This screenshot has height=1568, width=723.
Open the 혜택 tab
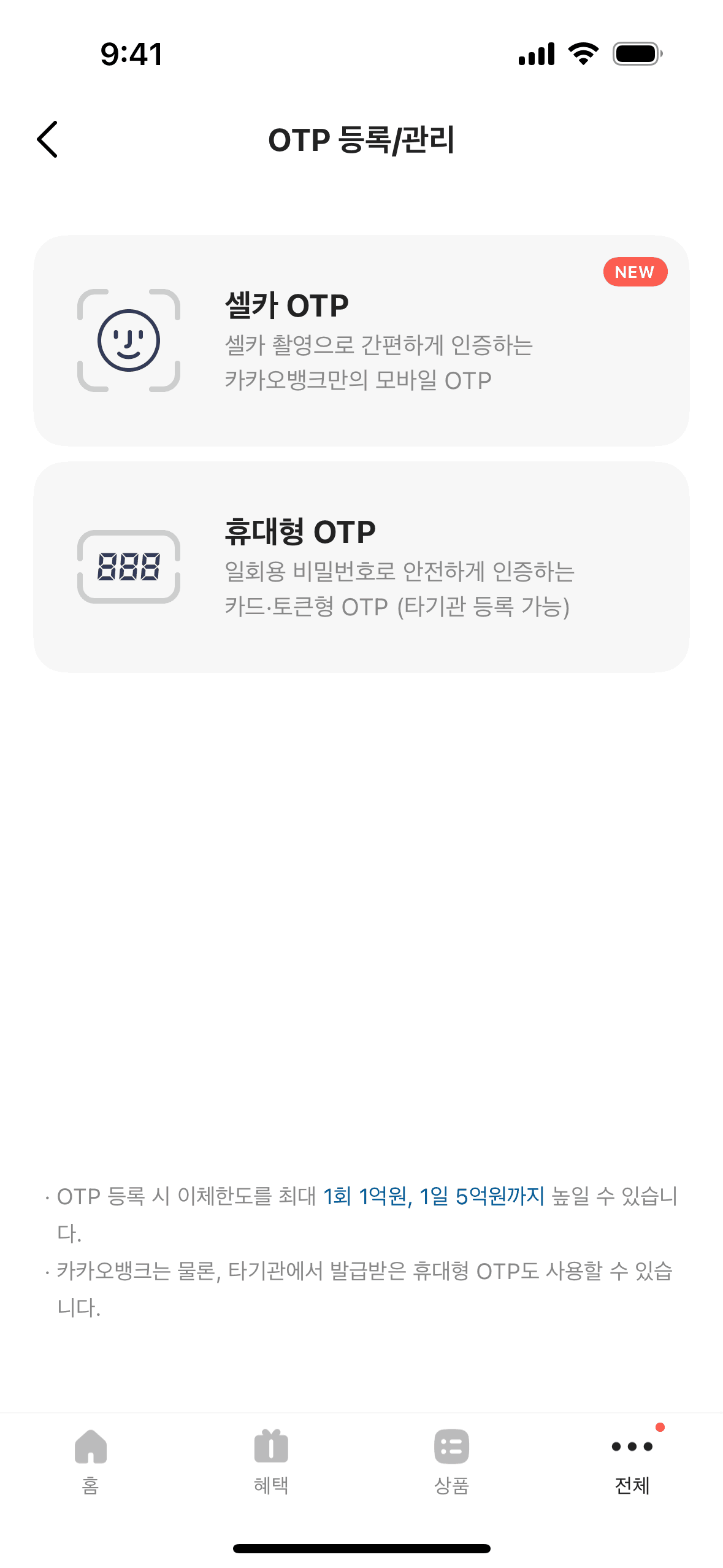point(271,1461)
